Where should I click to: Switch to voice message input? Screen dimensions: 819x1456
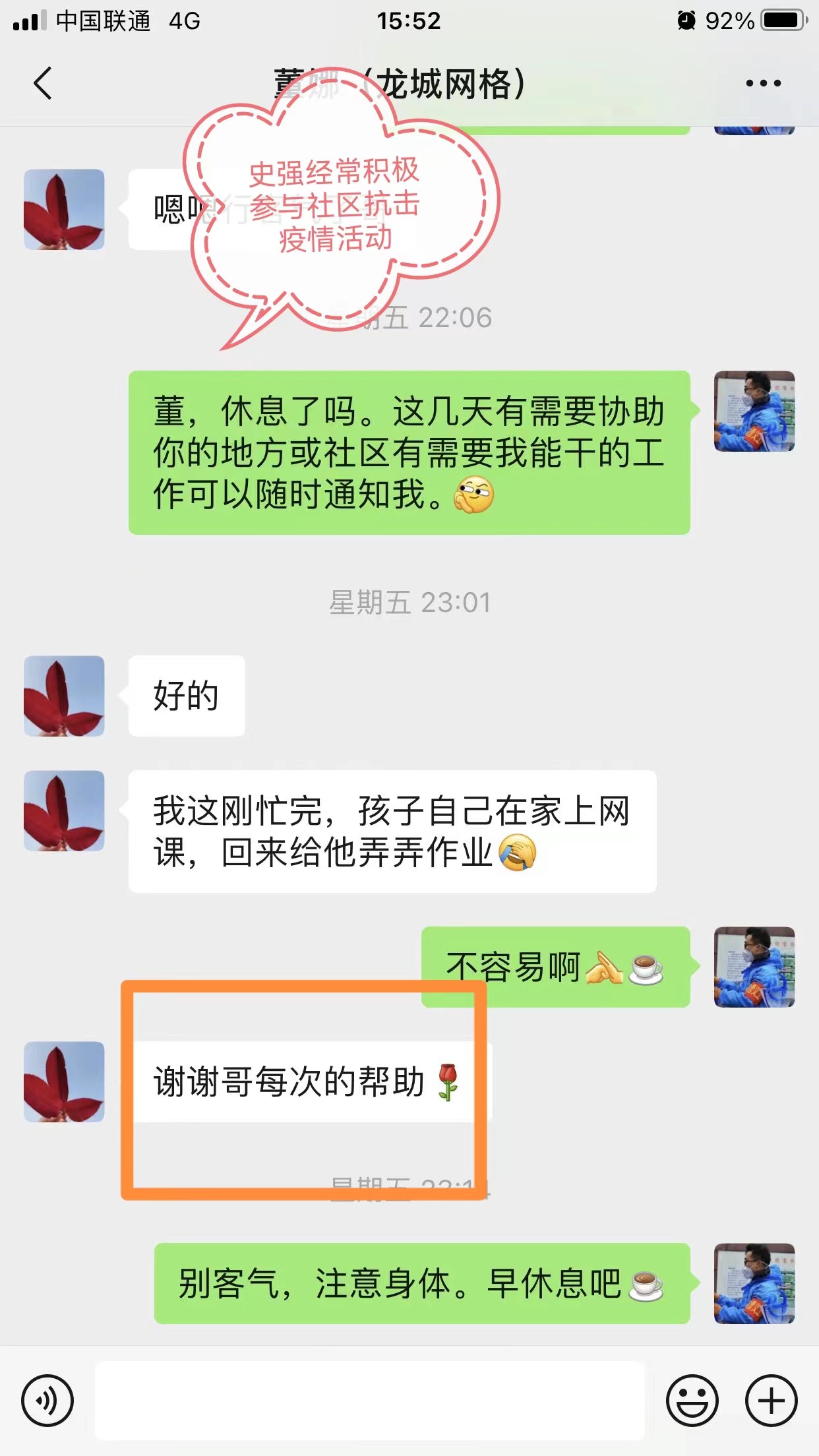47,1401
